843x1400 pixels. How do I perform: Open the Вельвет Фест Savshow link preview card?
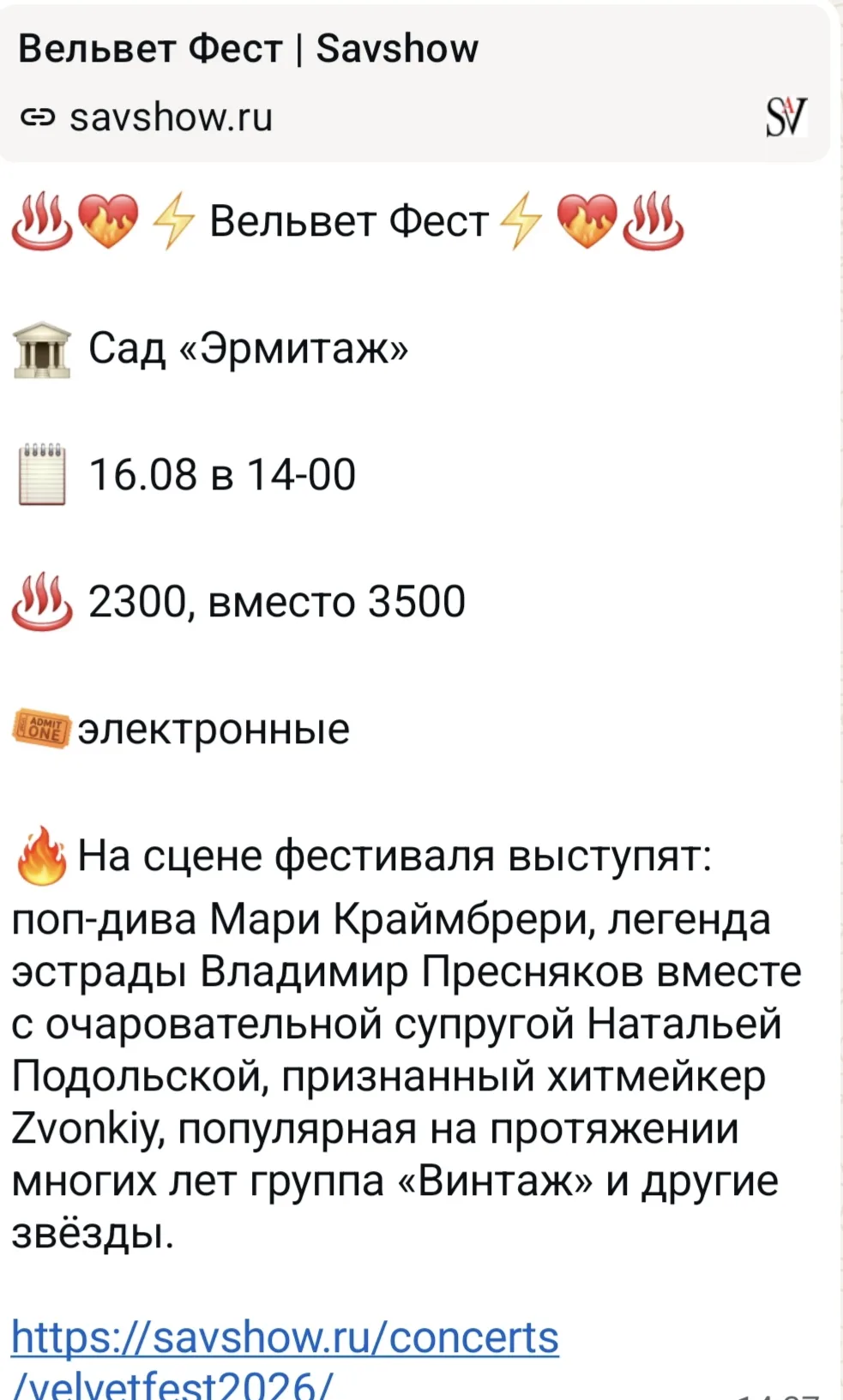pos(415,83)
